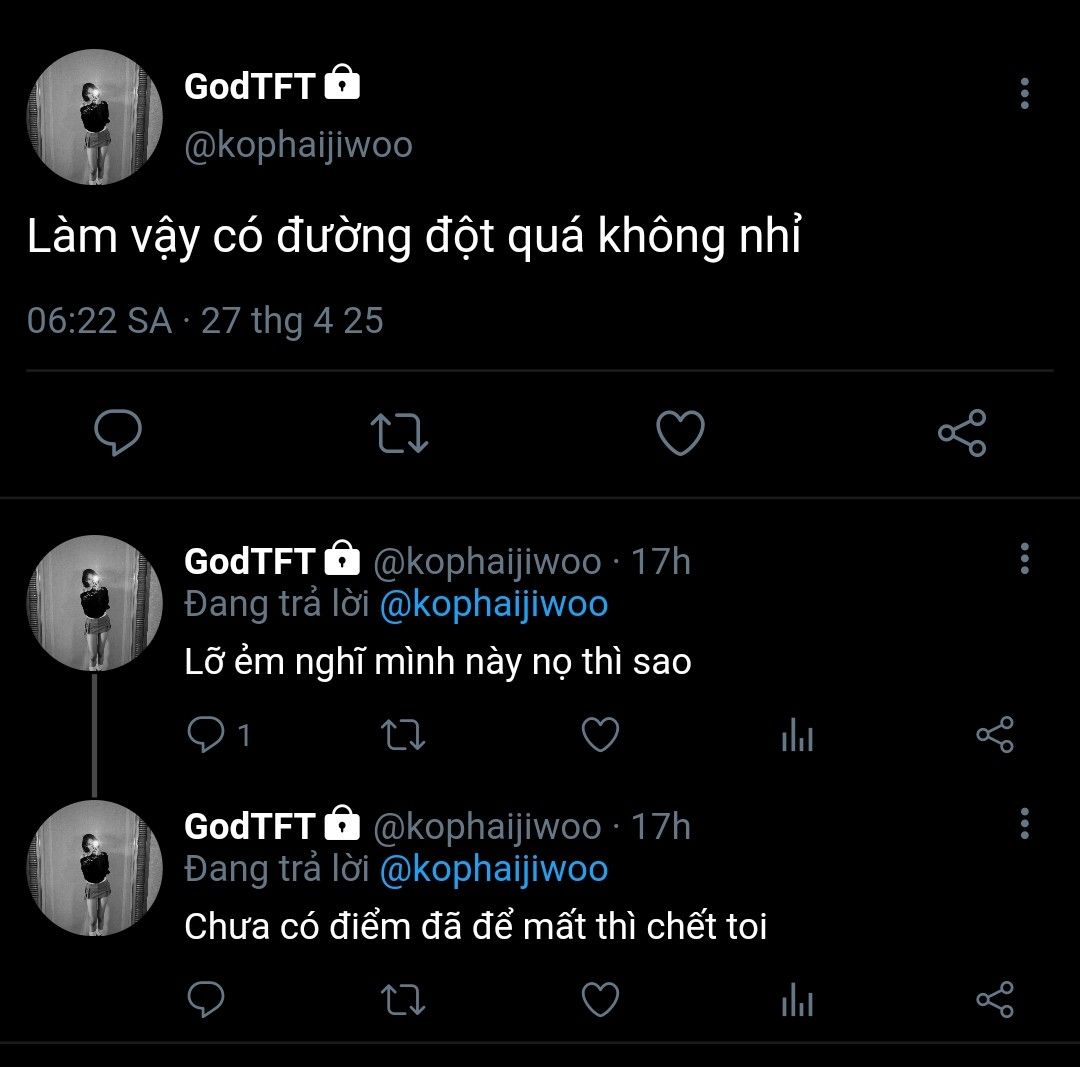Viewport: 1080px width, 1067px height.
Task: Open the @kophaijiwoo link in 'Chưa có điểm' reply
Action: click(494, 869)
